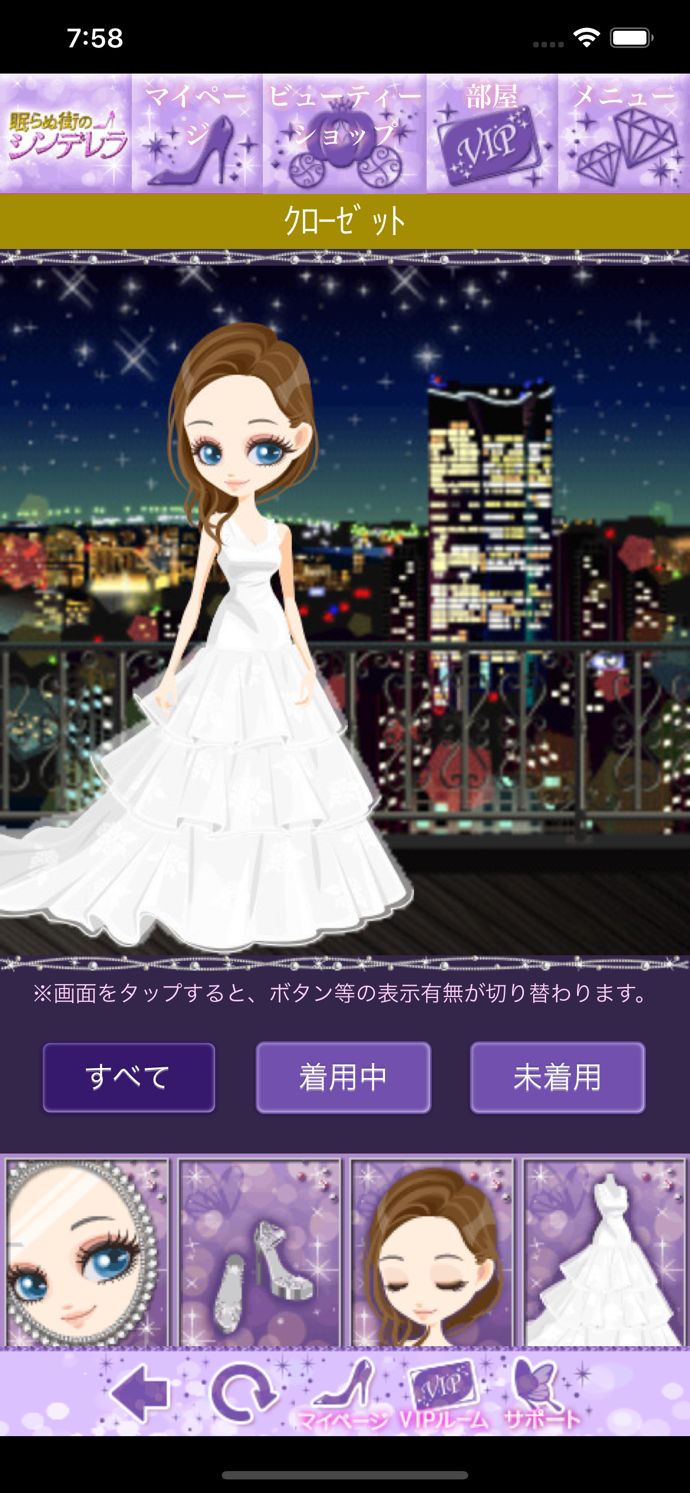Select the silver high heels item
The width and height of the screenshot is (690, 1493).
coord(260,1253)
